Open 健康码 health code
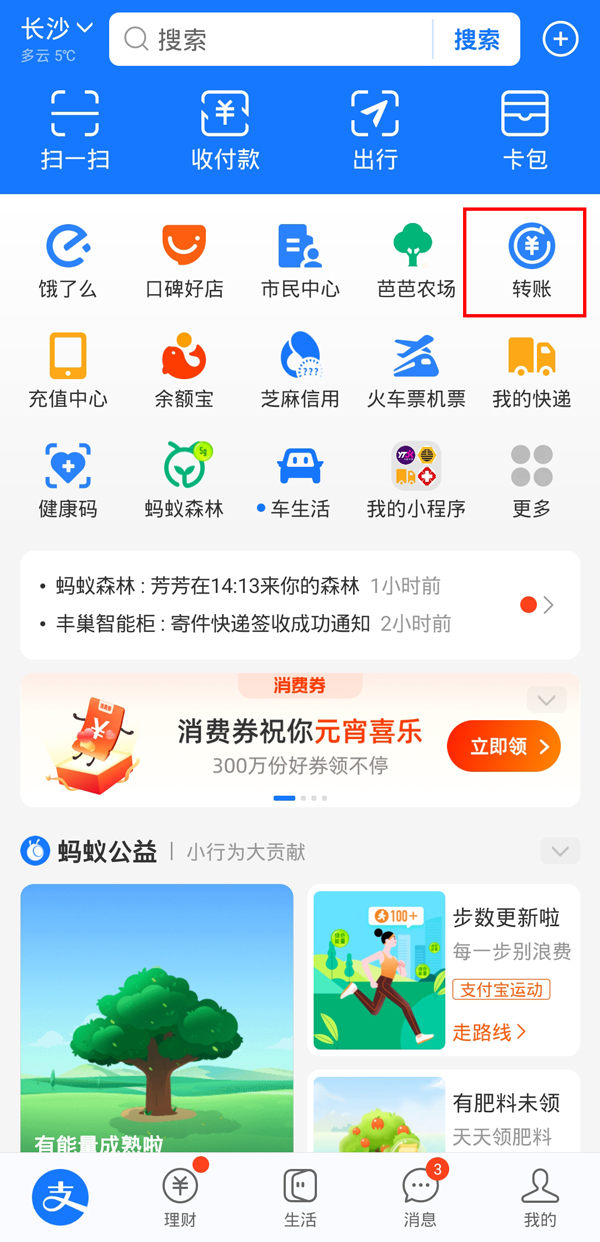 (x=68, y=481)
